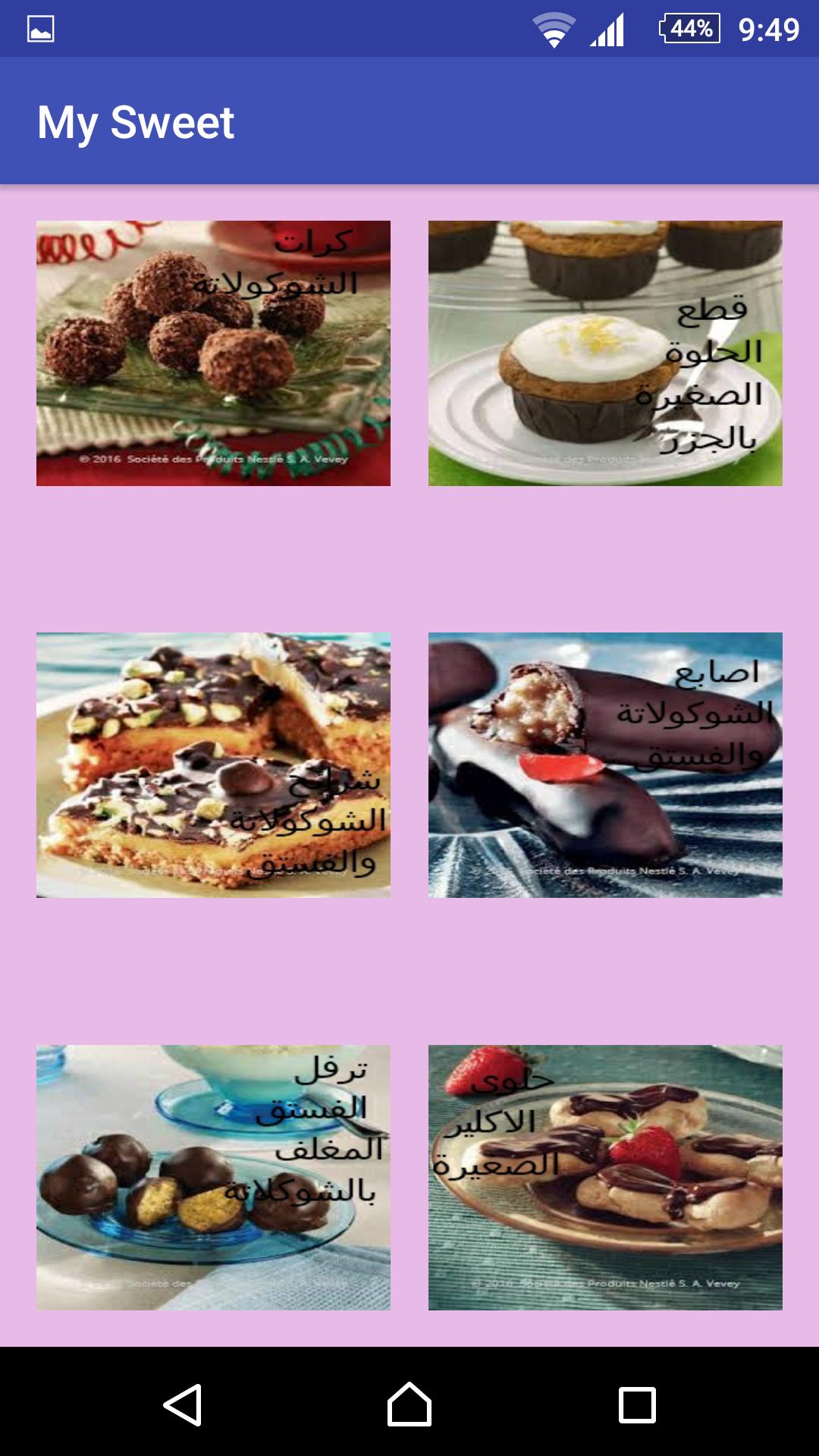Tap the screenshot notification icon
This screenshot has width=819, height=1456.
click(39, 29)
